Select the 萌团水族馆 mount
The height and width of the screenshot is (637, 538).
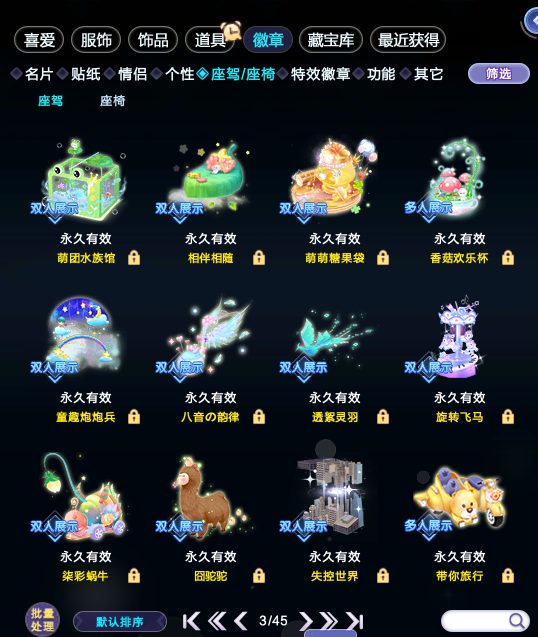(x=84, y=181)
